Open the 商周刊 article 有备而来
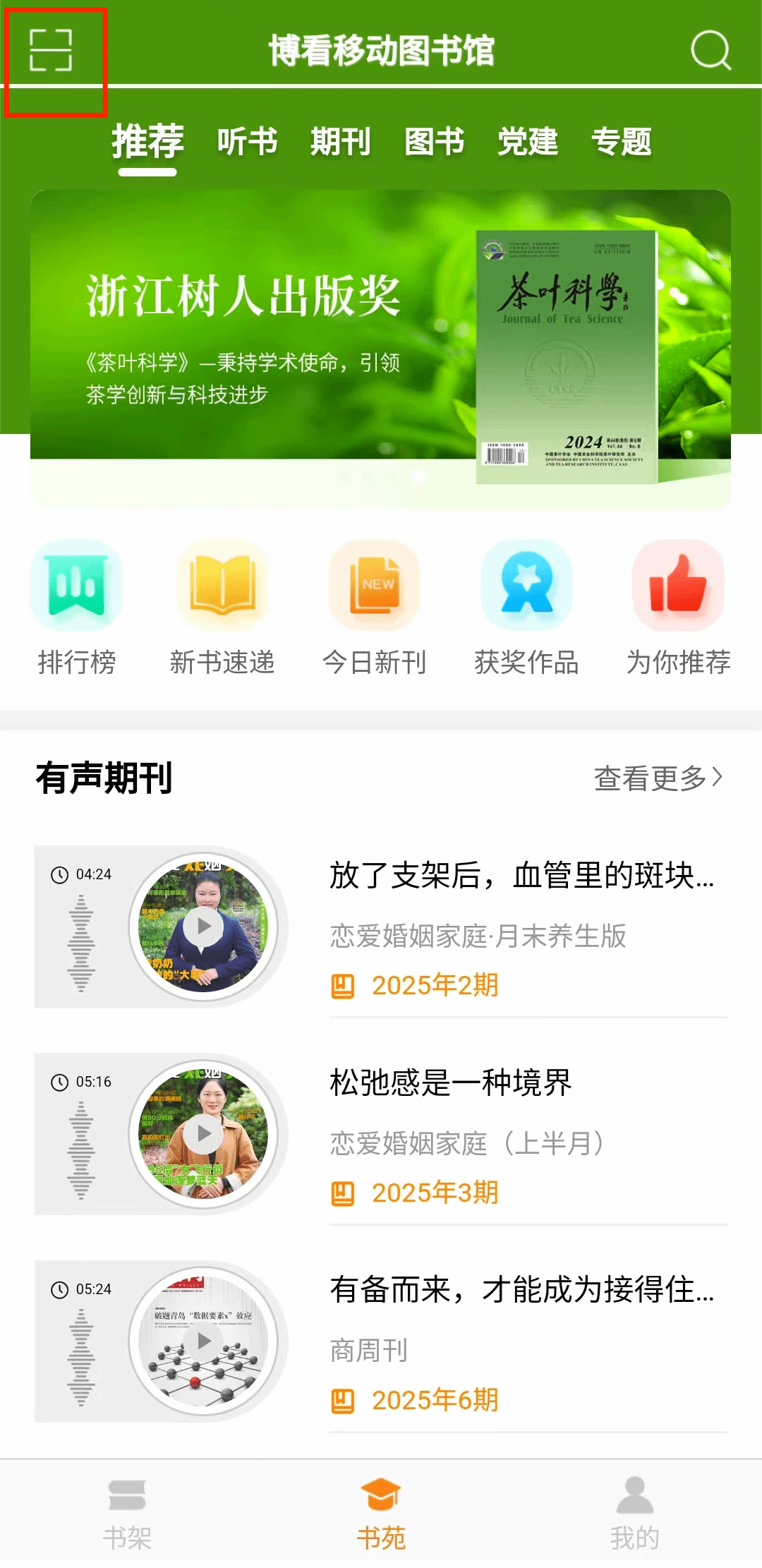This screenshot has height=1568, width=762. click(x=522, y=1290)
